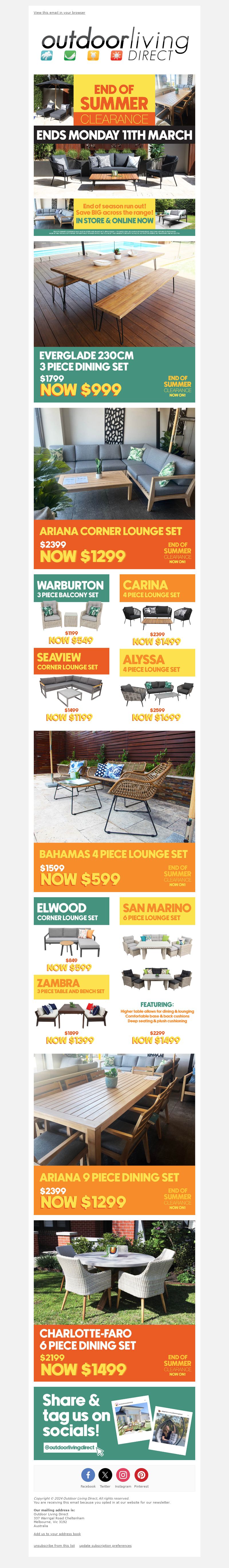229x1568 pixels.
Task: Select the Alyssa 4 Piece Lounge Set tile
Action: click(x=157, y=685)
